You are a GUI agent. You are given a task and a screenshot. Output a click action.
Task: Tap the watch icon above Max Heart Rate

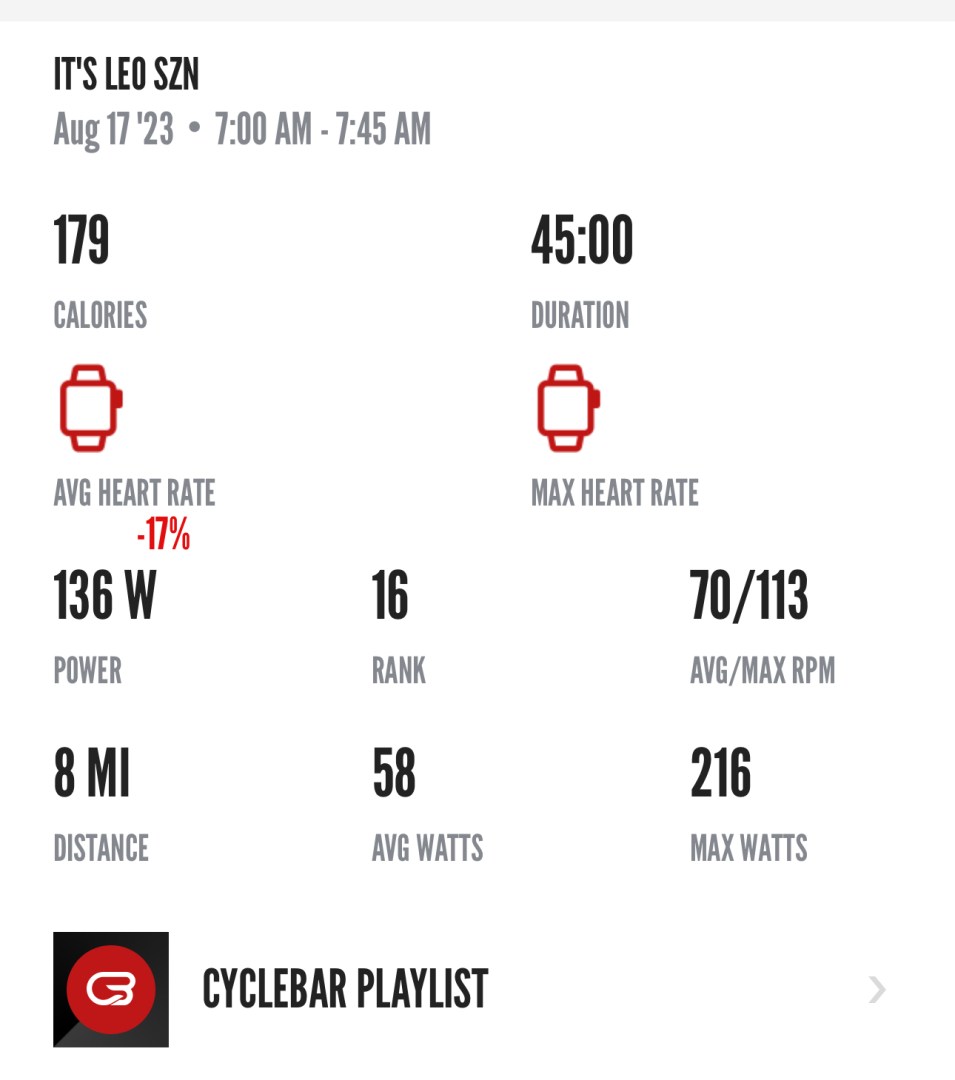click(568, 409)
